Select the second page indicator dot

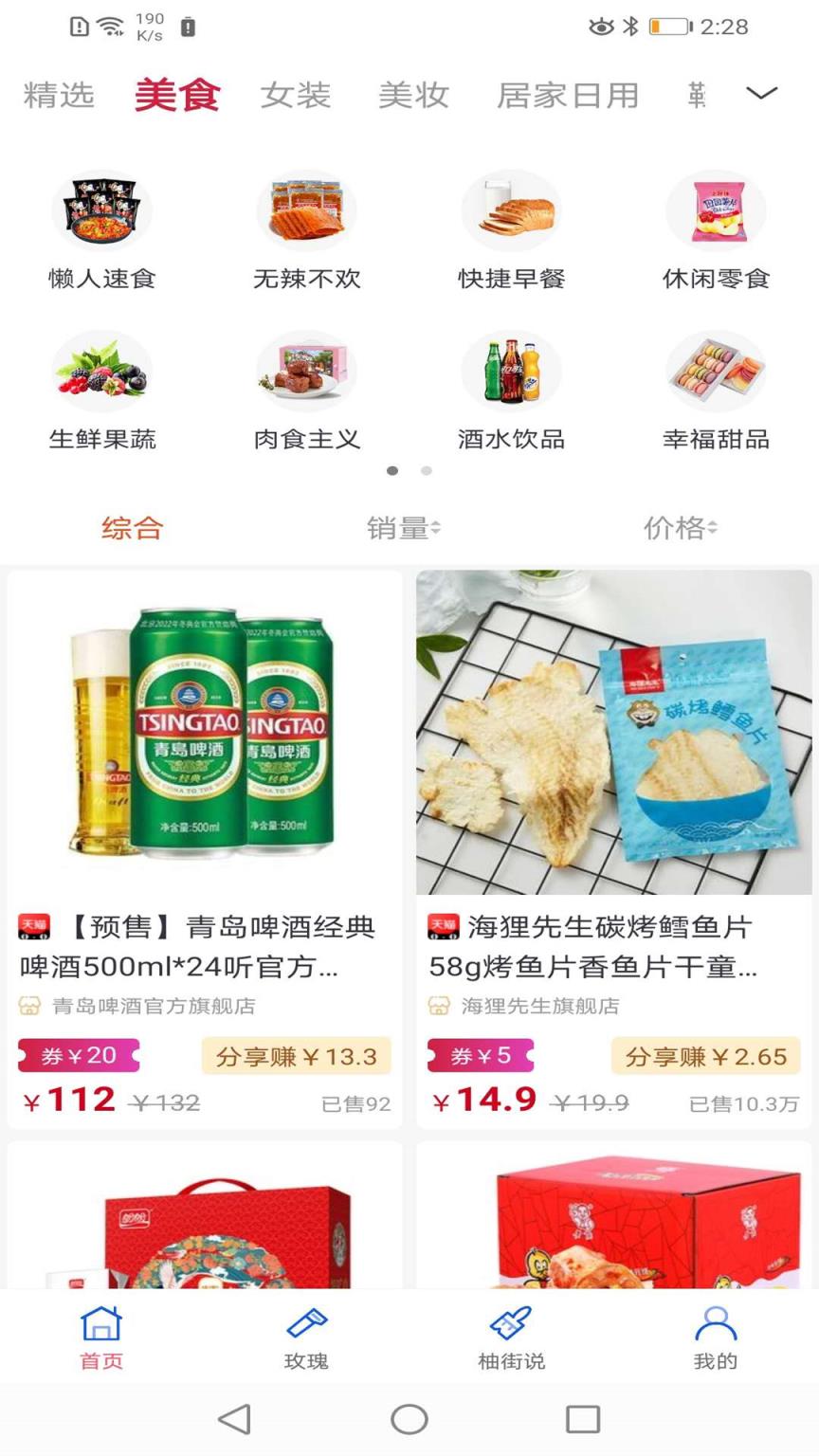(x=426, y=469)
